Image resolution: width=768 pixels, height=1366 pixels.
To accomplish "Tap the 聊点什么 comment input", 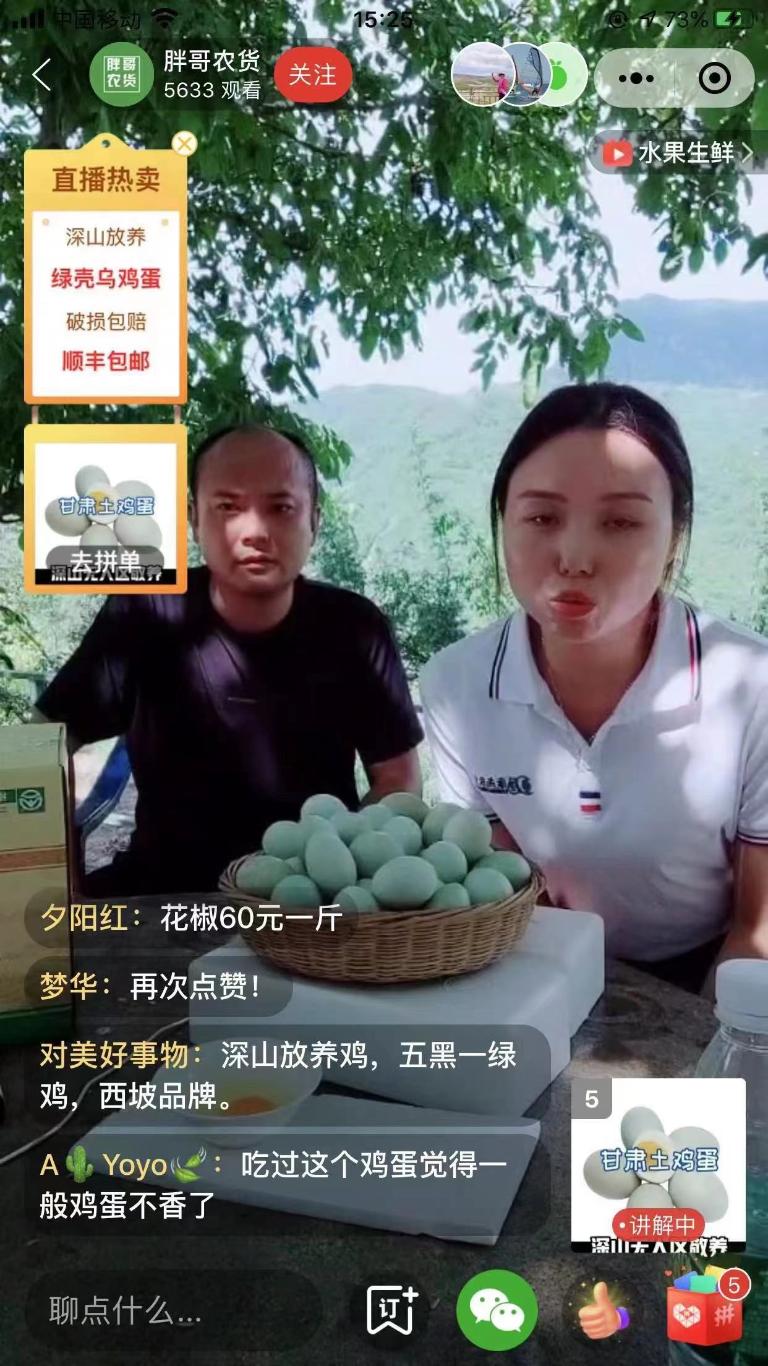I will click(x=170, y=1311).
